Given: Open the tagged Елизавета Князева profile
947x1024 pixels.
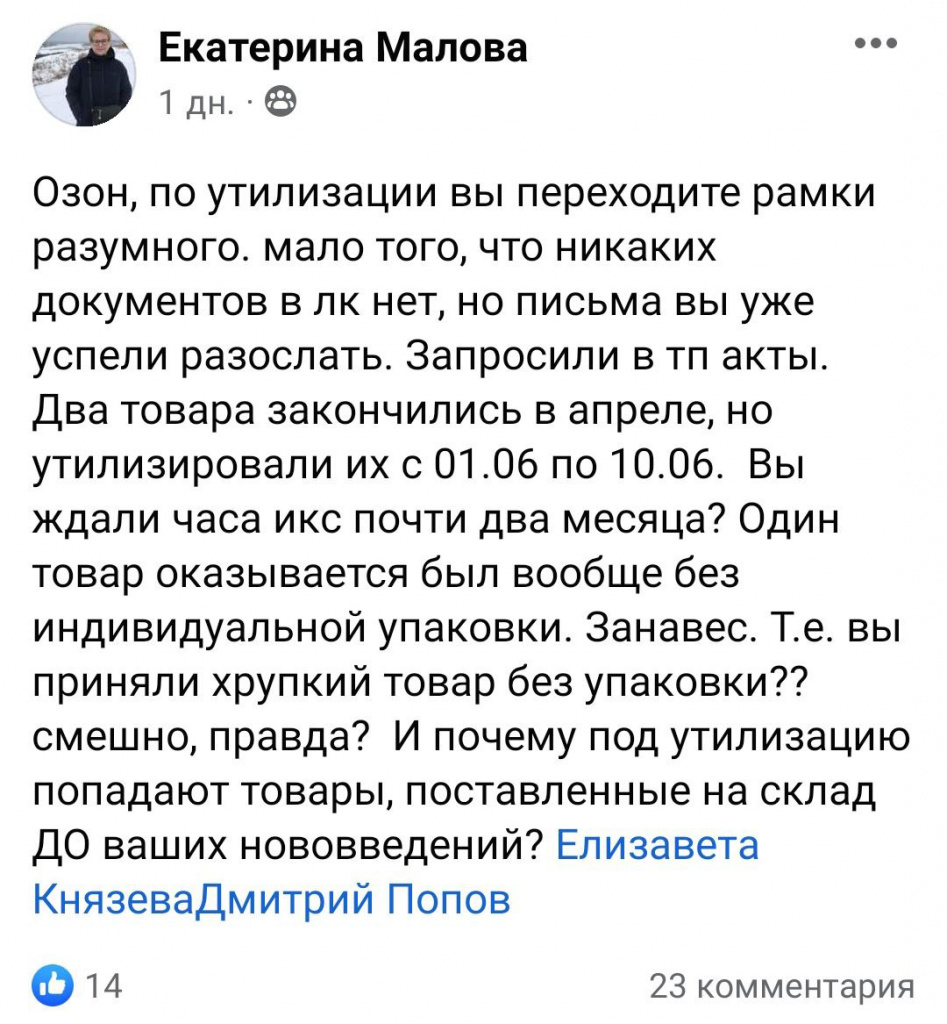Looking at the screenshot, I should pos(657,845).
